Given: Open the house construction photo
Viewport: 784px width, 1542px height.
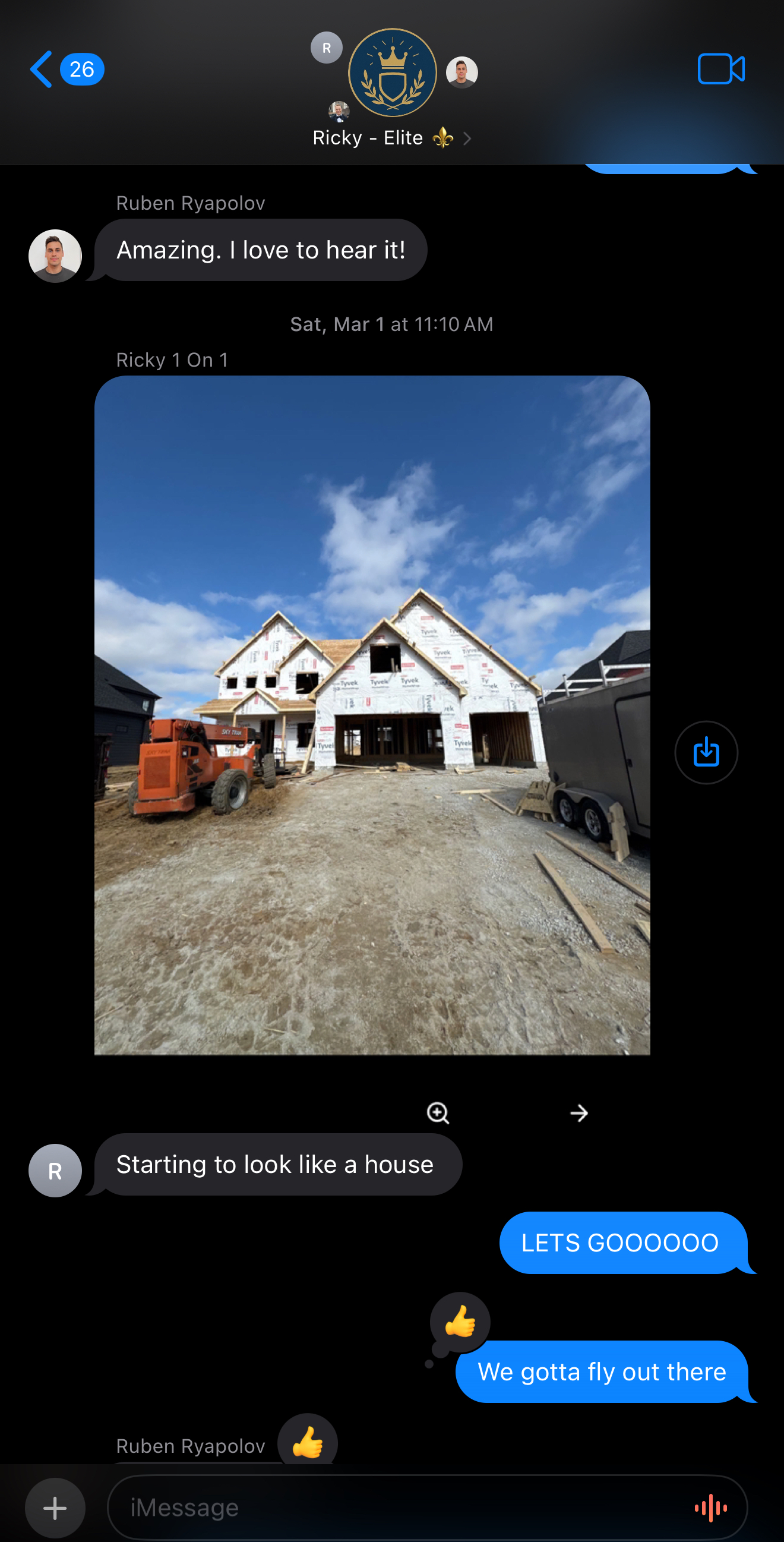Looking at the screenshot, I should 372,715.
